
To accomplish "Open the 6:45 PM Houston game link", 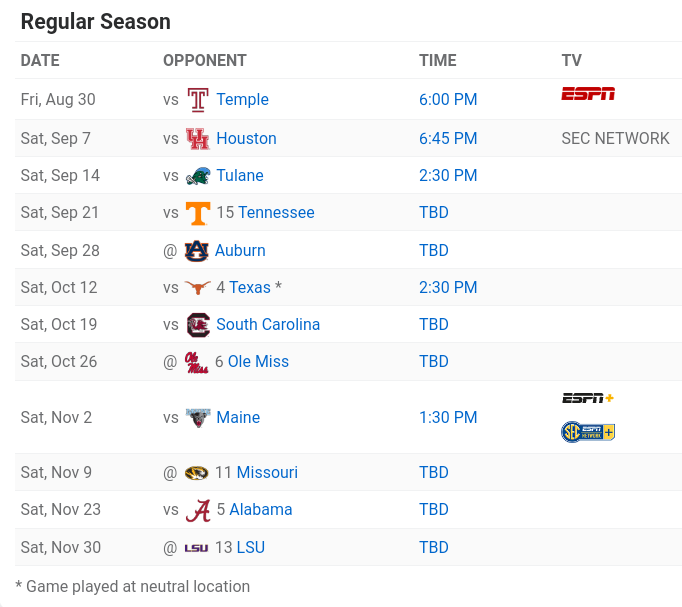I will coord(448,138).
